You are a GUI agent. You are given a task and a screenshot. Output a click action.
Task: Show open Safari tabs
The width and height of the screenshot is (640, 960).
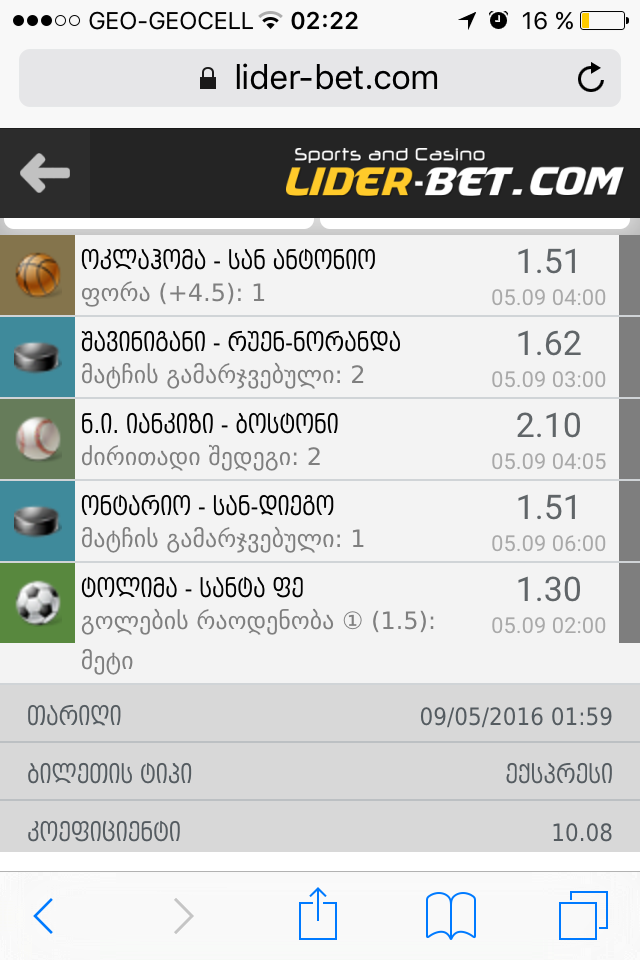583,915
